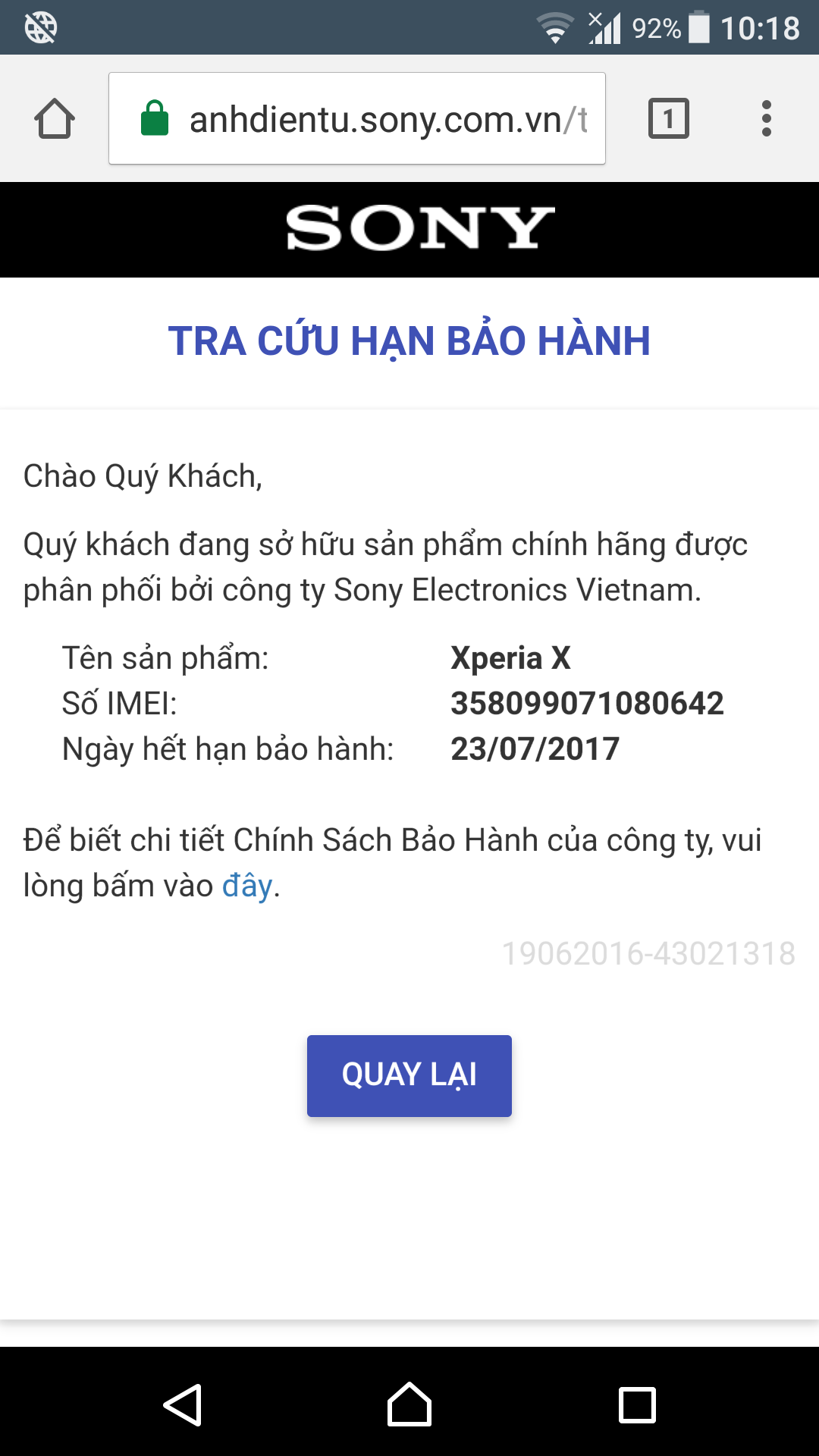The width and height of the screenshot is (819, 1456).
Task: Open the tab switcher showing 1 tab
Action: pos(668,119)
